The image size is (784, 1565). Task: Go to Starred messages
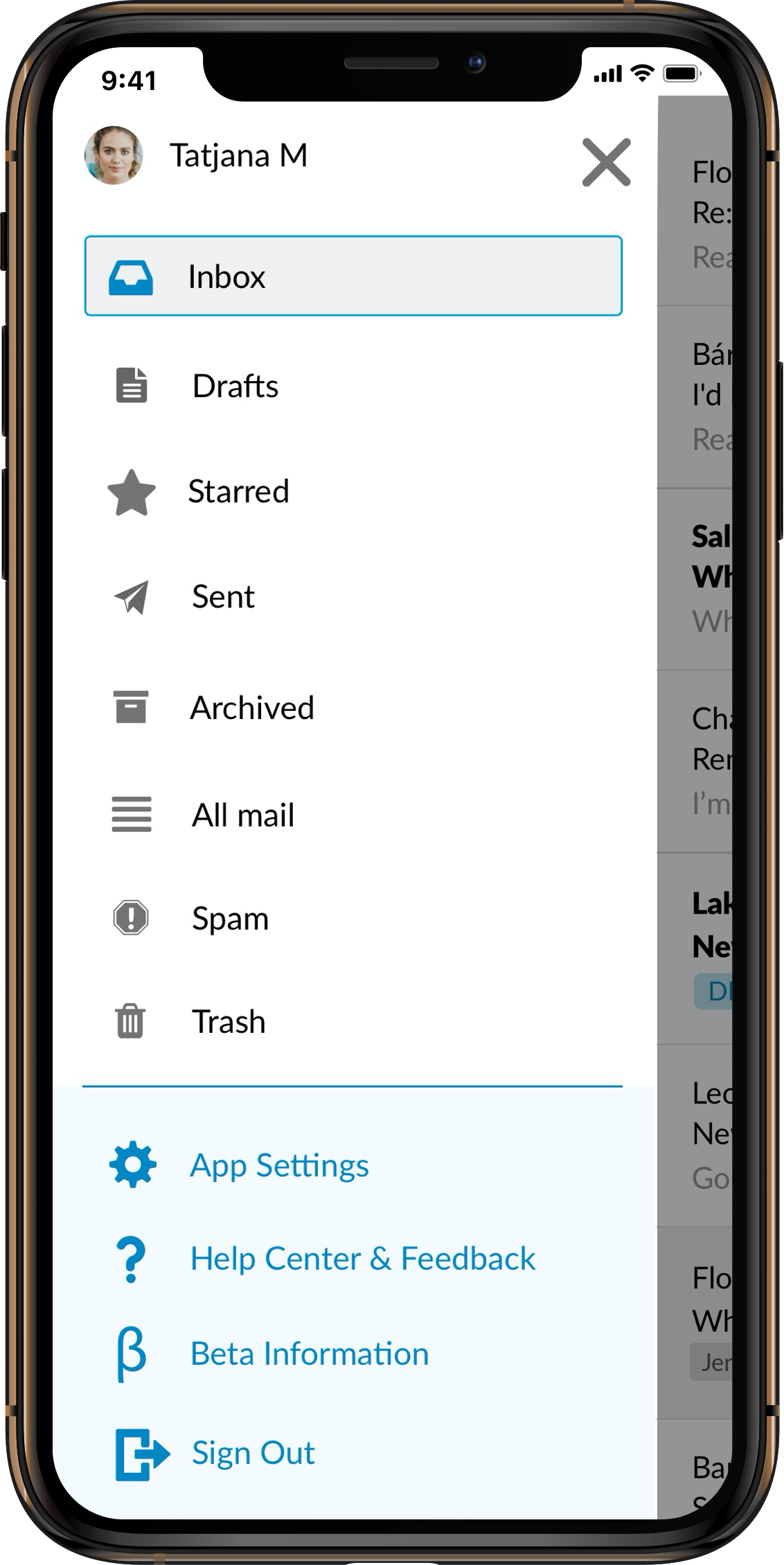238,492
